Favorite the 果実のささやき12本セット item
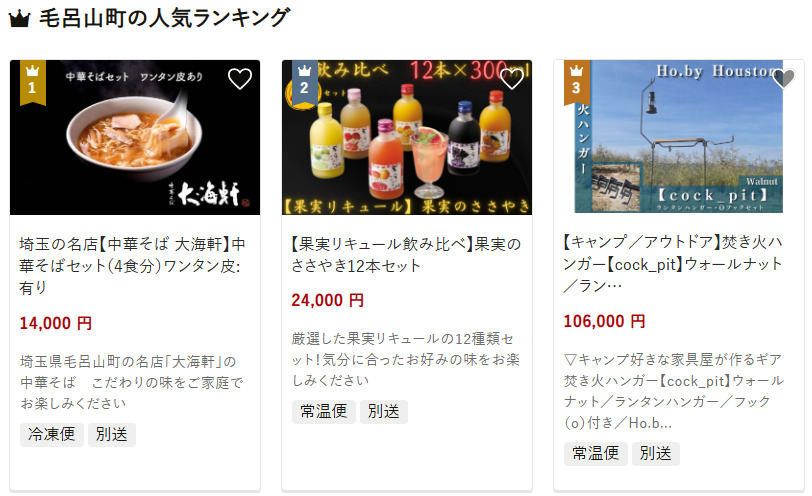The width and height of the screenshot is (812, 496). pyautogui.click(x=512, y=80)
